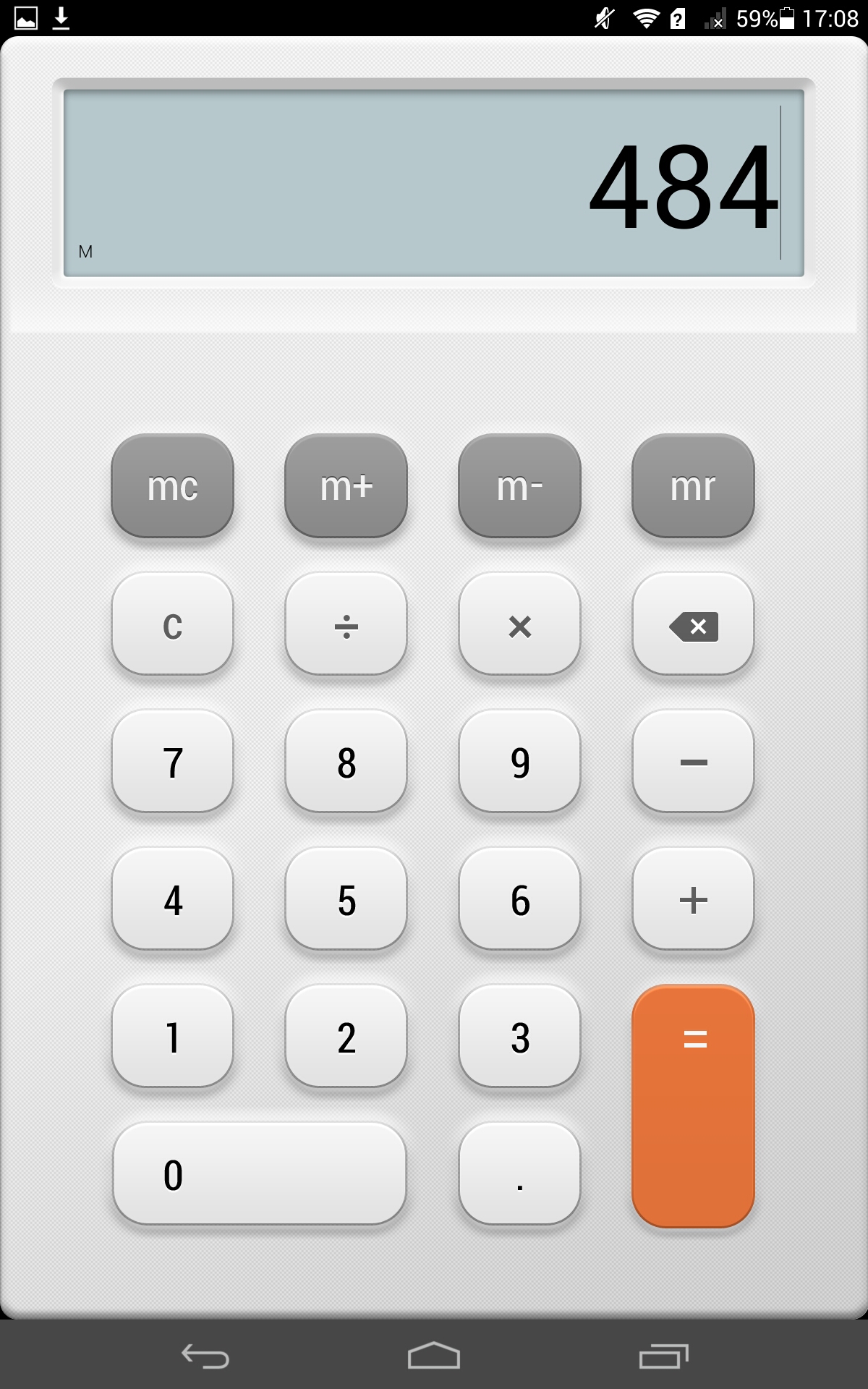Clear memory with the mc key
868x1389 pixels.
point(172,485)
